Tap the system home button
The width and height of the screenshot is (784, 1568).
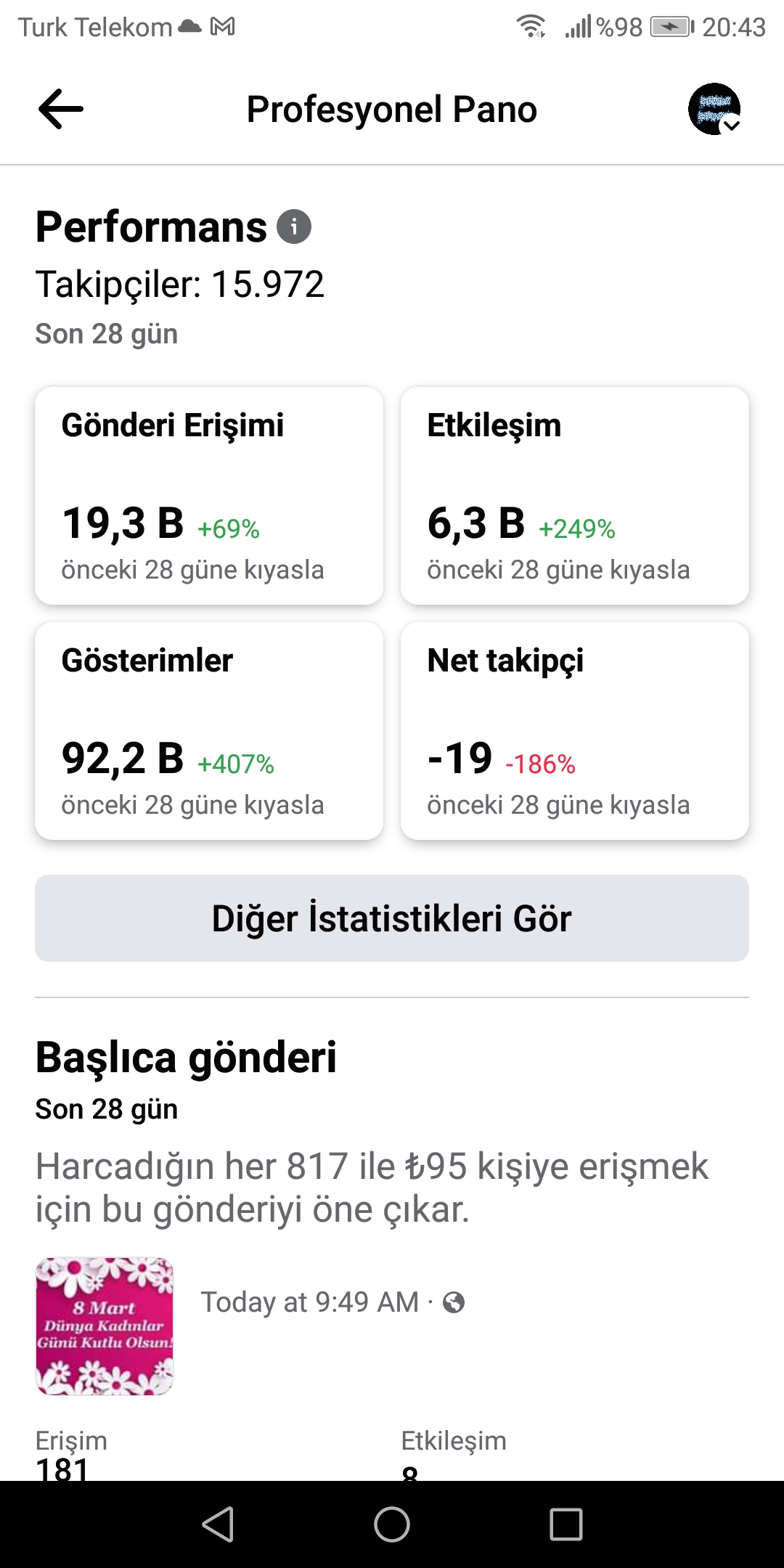coord(392,1524)
